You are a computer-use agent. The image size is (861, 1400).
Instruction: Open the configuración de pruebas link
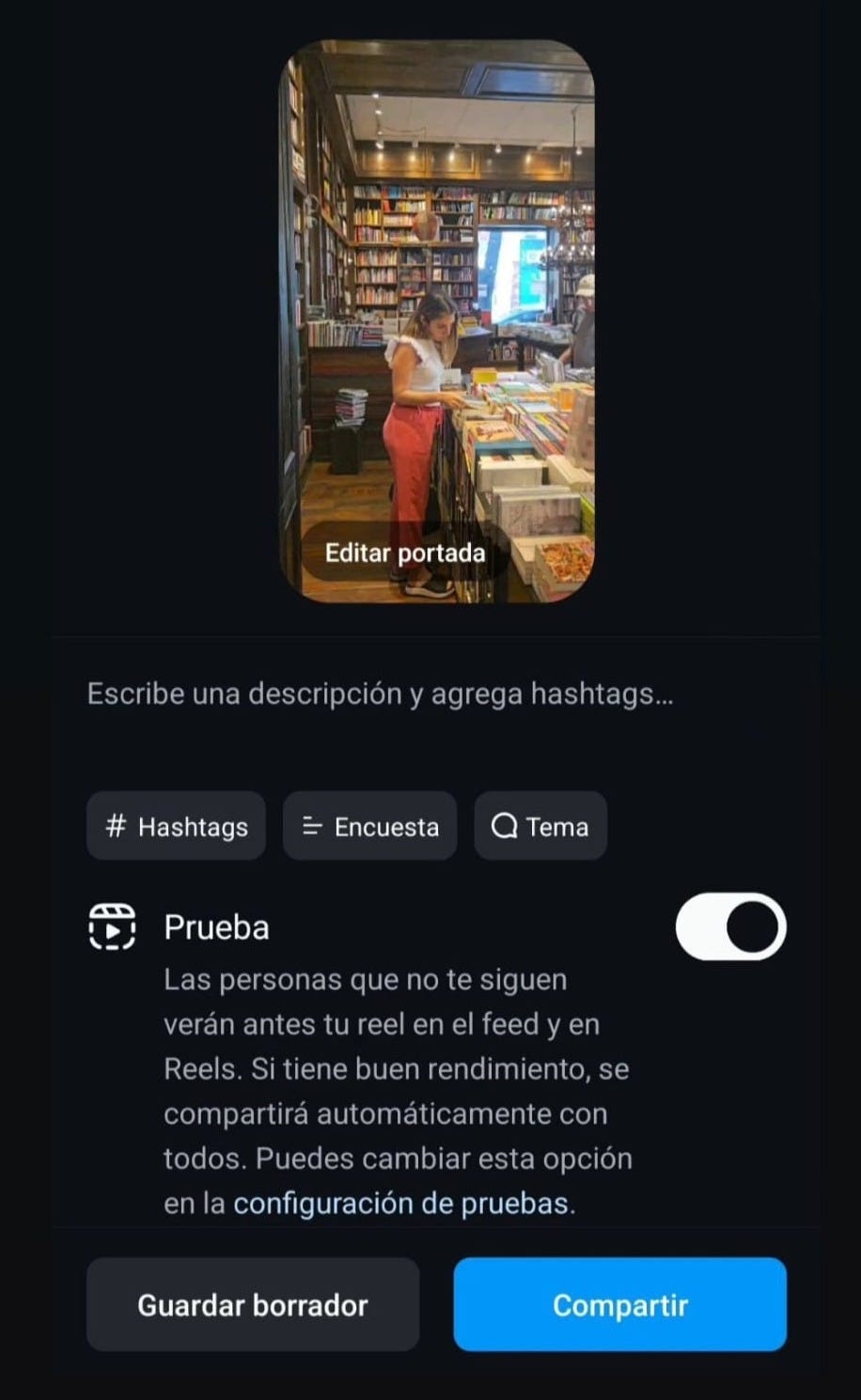pos(401,1204)
